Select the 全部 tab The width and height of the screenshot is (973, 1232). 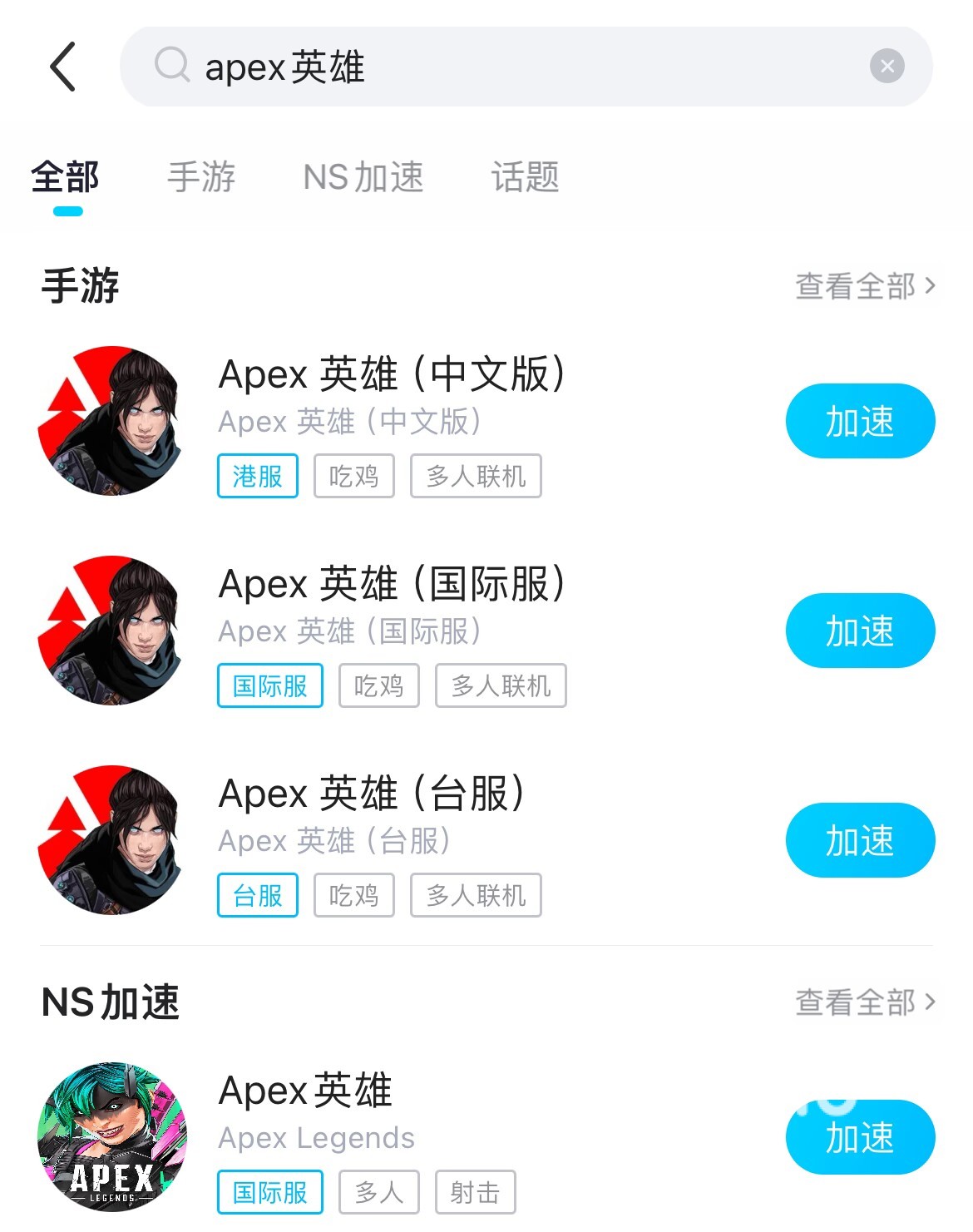66,177
